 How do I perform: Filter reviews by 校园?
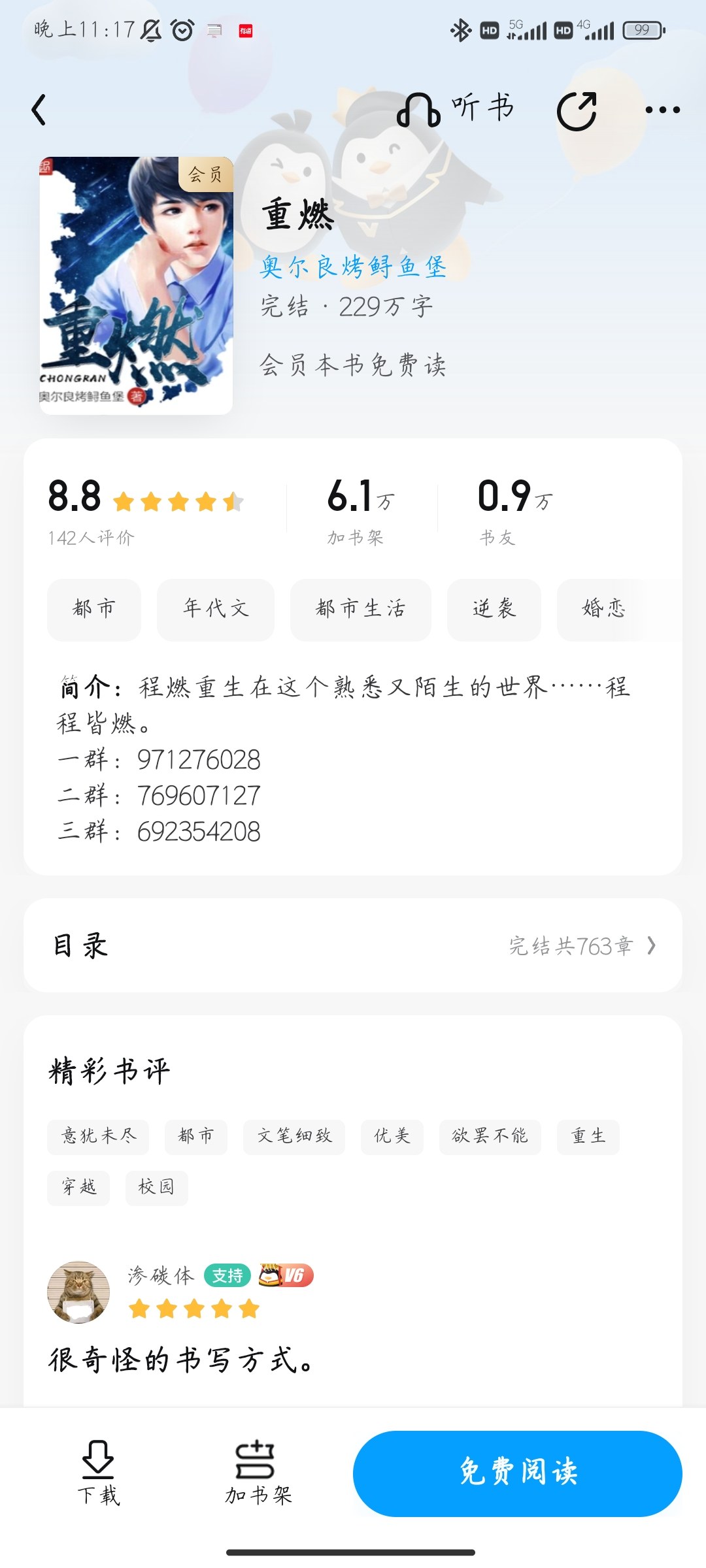click(x=157, y=1187)
